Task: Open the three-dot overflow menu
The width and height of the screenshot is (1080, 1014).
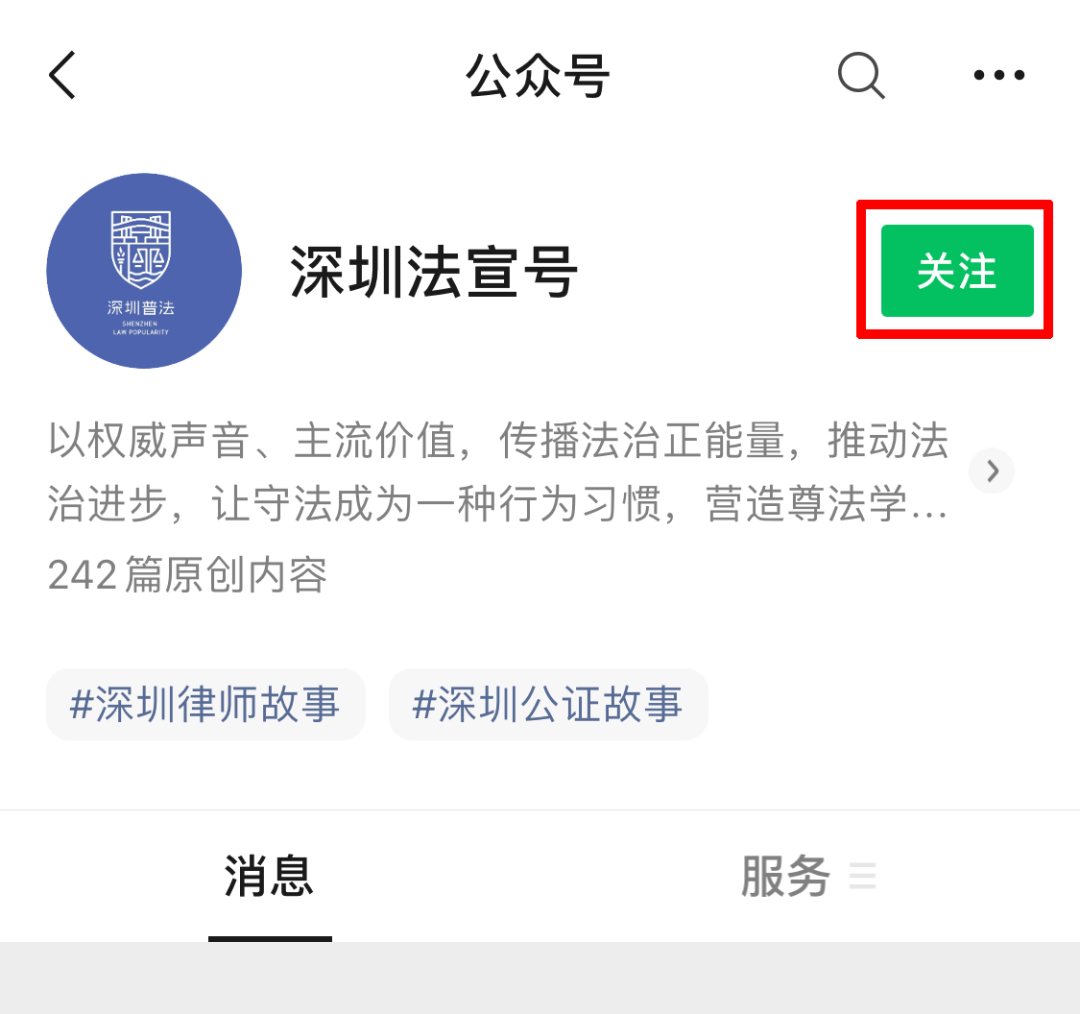Action: click(x=999, y=75)
